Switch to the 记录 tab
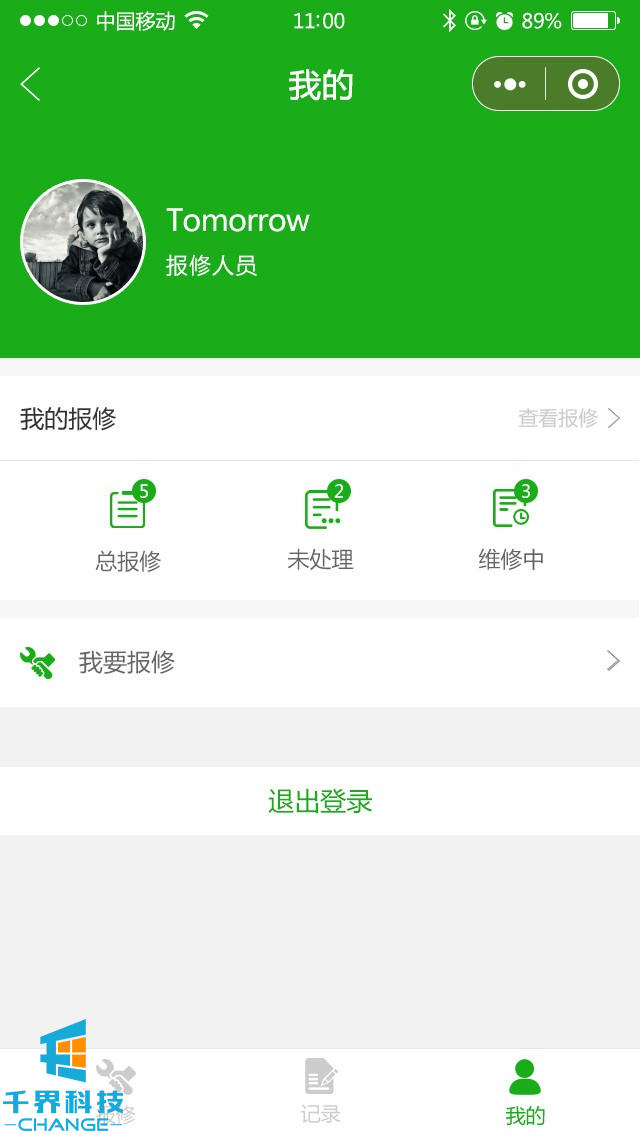This screenshot has height=1135, width=640. pyautogui.click(x=321, y=1091)
